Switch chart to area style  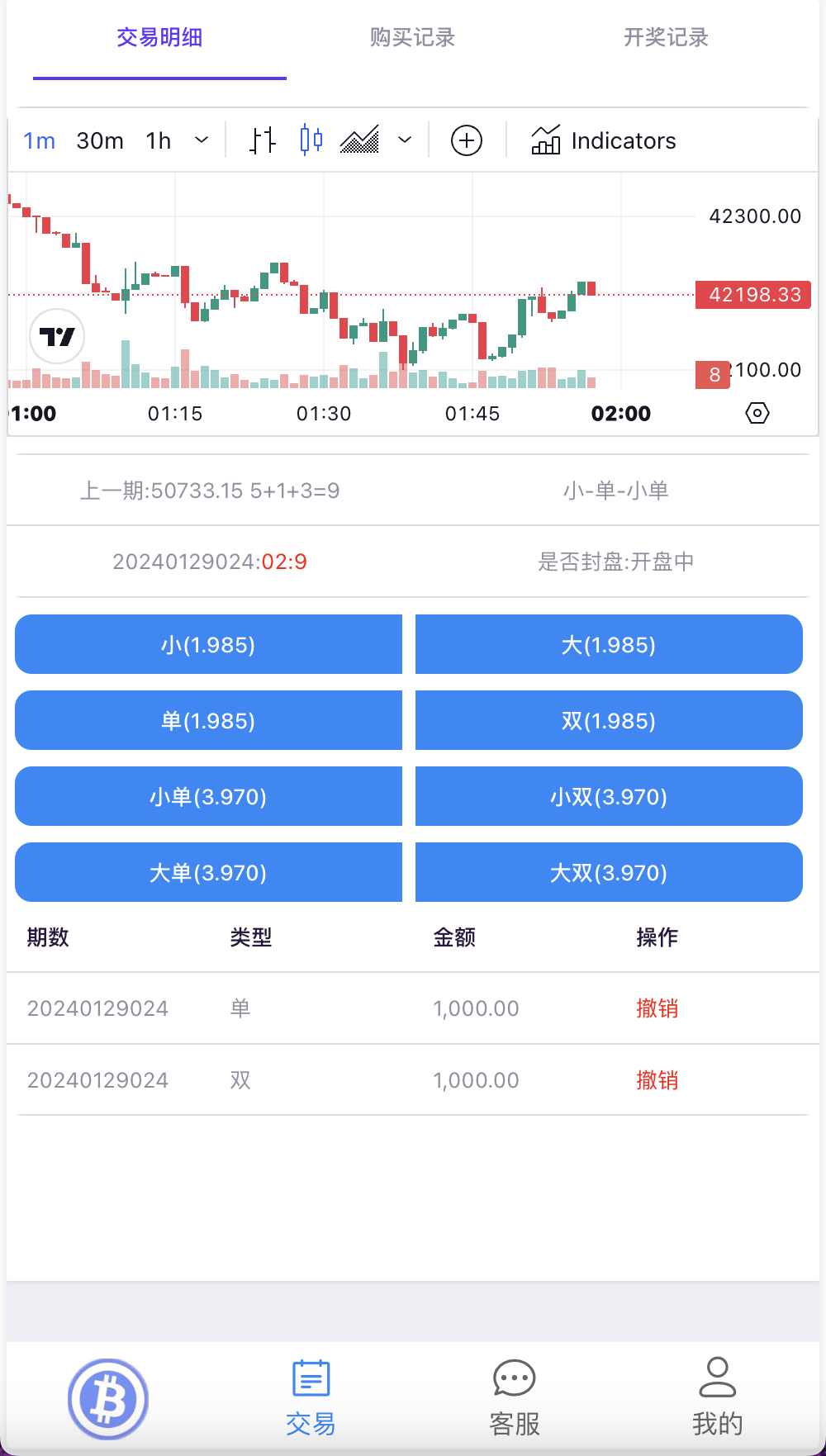(359, 140)
